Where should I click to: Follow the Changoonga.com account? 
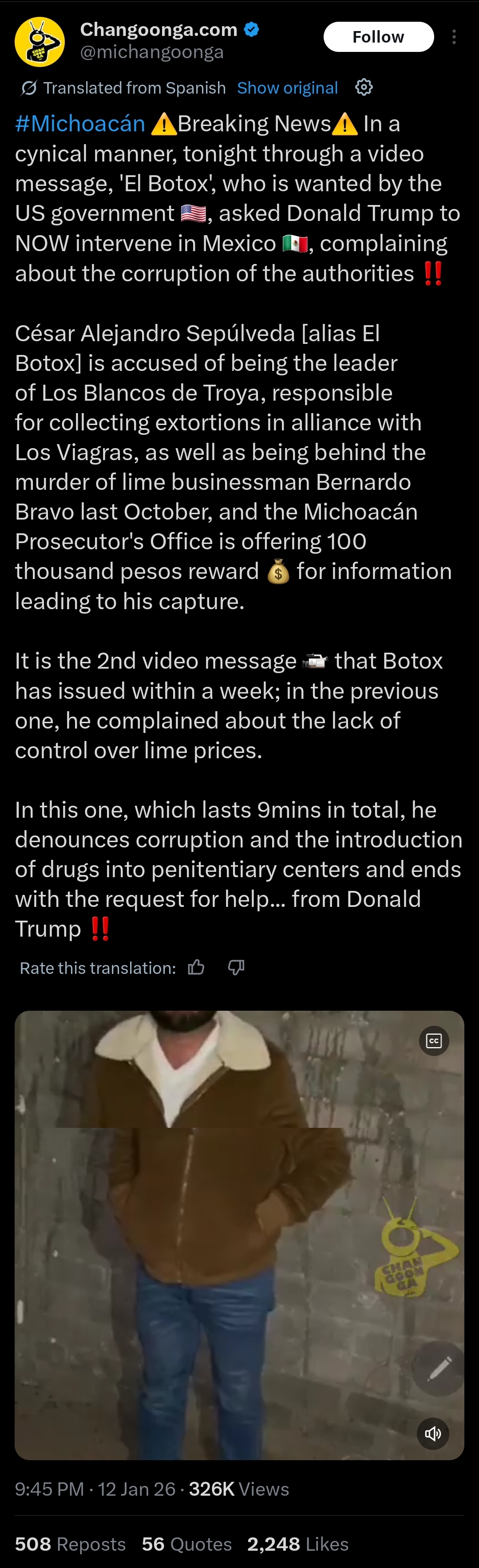378,37
